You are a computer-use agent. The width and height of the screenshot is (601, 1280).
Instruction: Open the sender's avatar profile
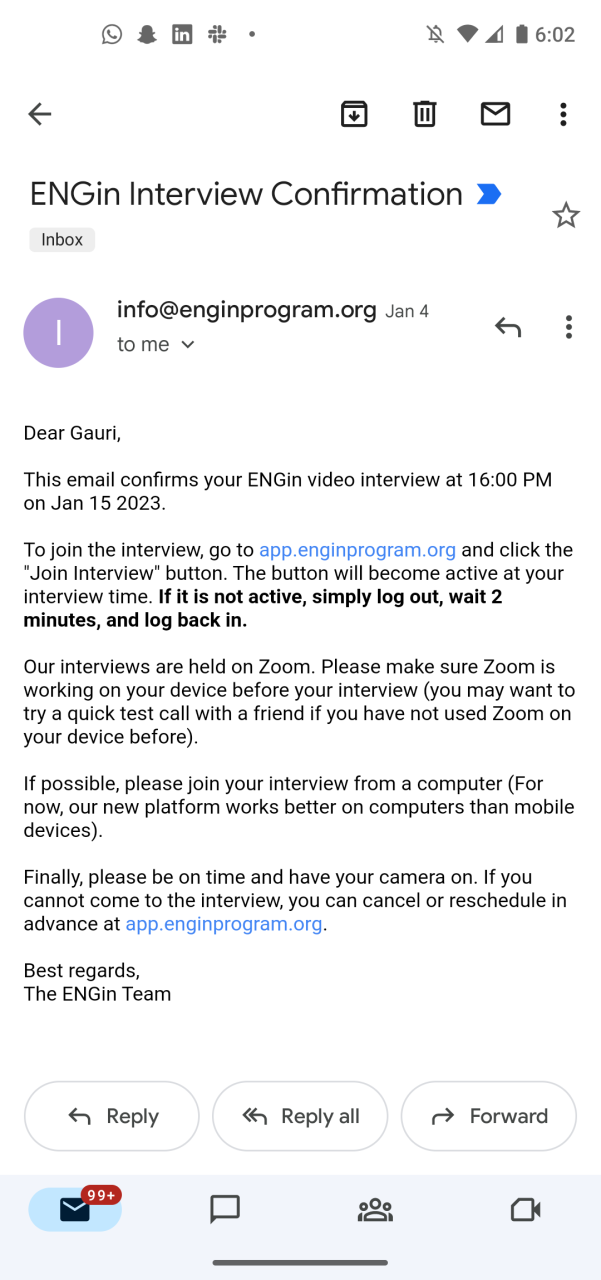click(58, 333)
